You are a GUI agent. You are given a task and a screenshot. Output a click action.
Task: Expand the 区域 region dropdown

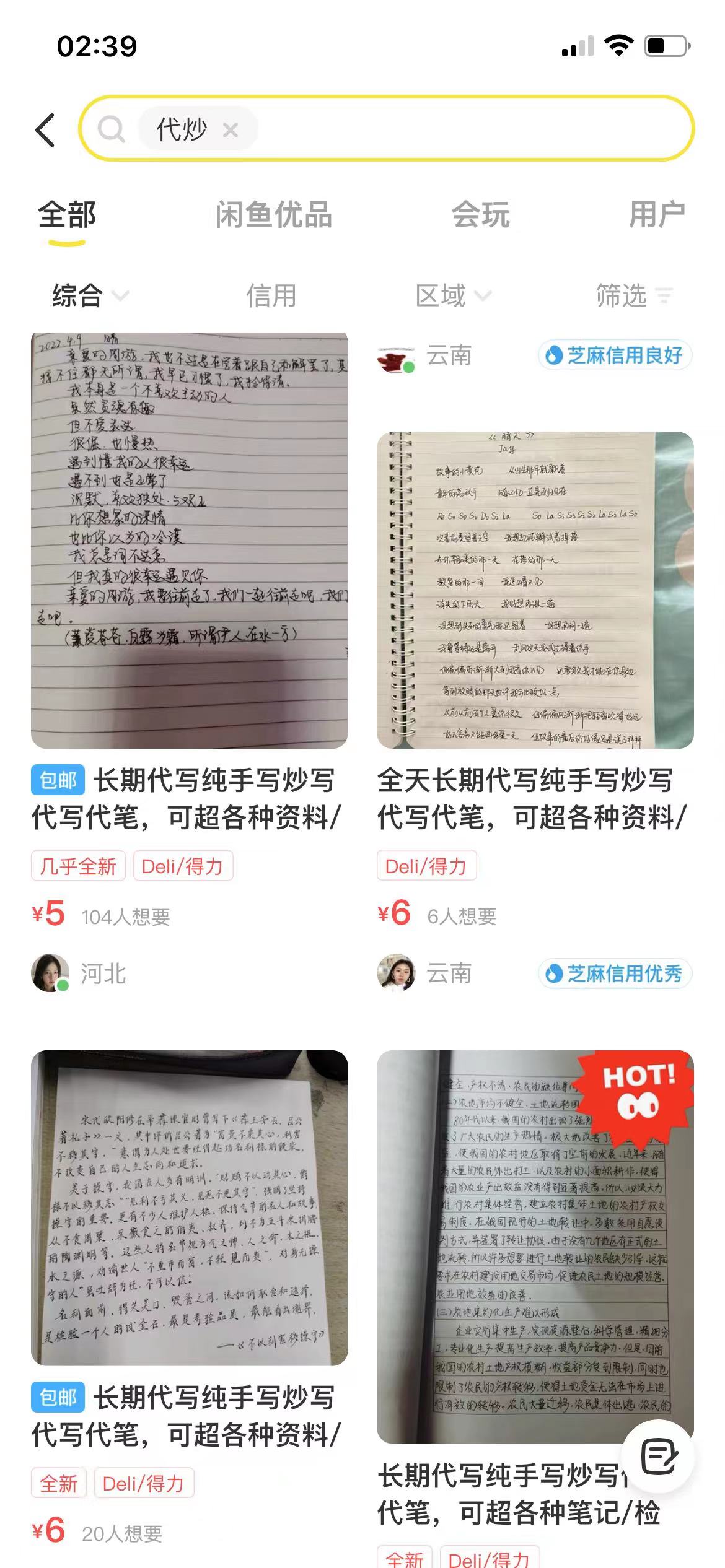click(453, 295)
